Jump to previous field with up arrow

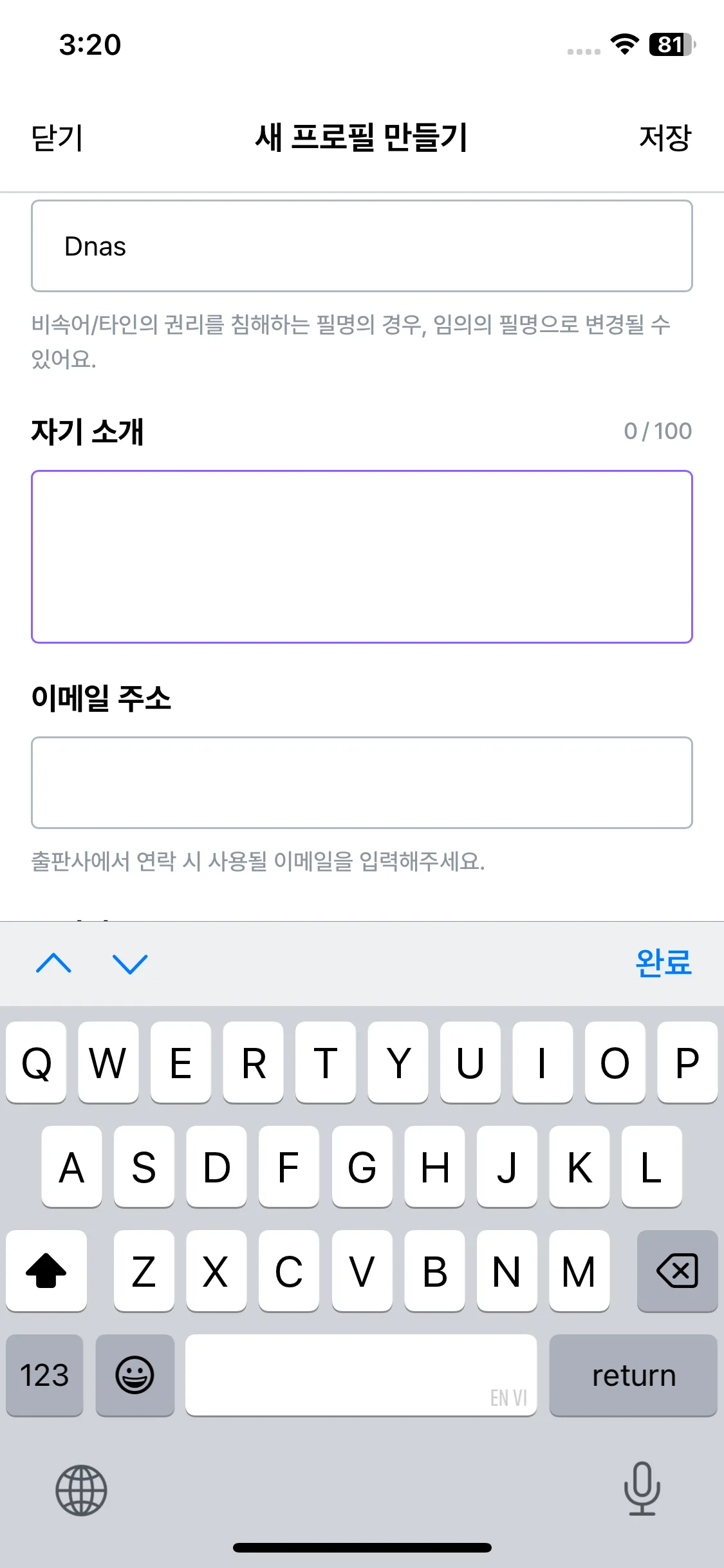tap(54, 964)
